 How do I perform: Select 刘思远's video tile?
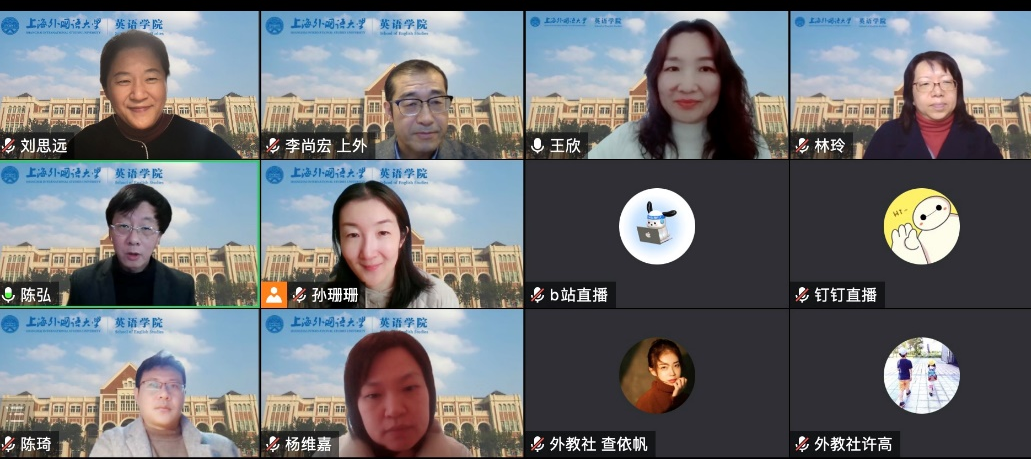pos(130,85)
